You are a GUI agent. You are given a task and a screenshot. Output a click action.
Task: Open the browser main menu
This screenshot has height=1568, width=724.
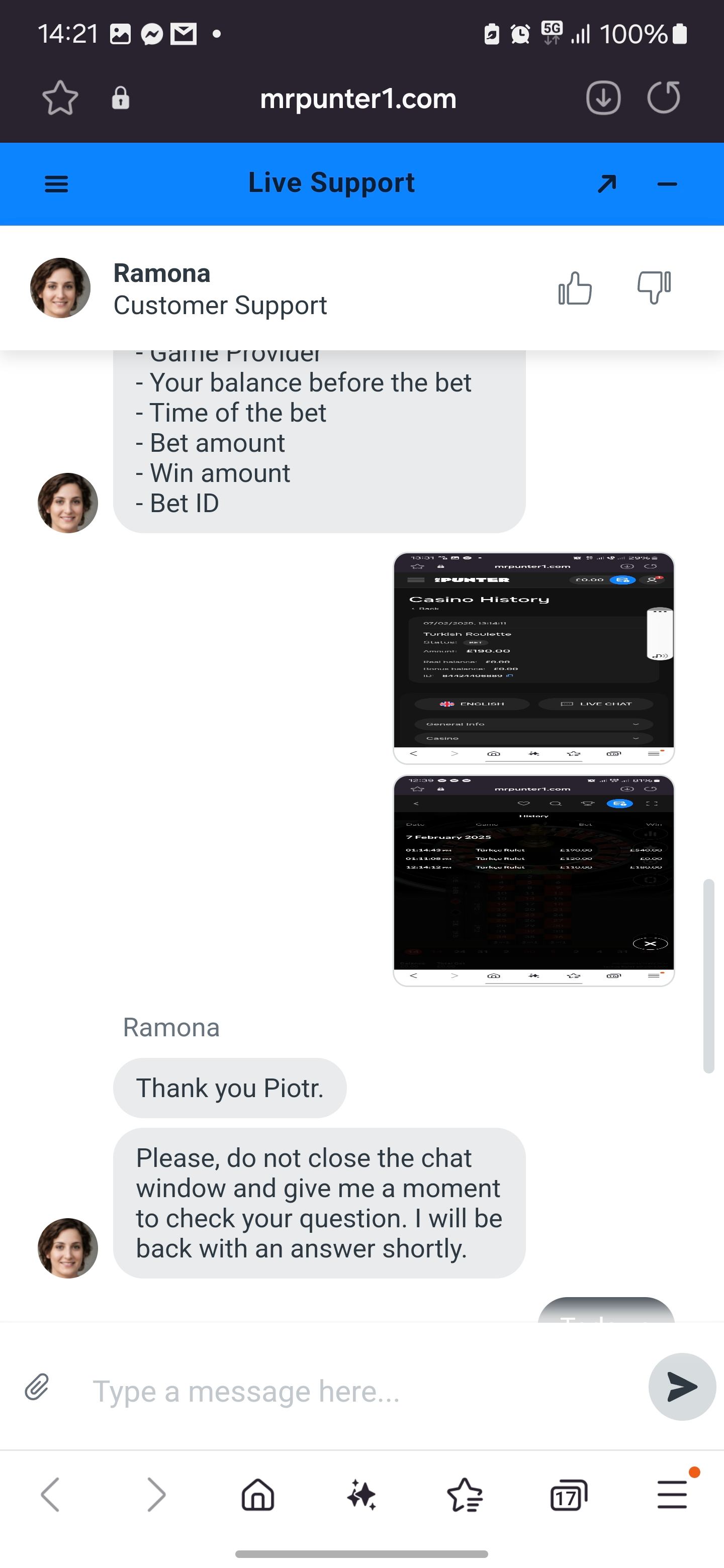point(672,1494)
